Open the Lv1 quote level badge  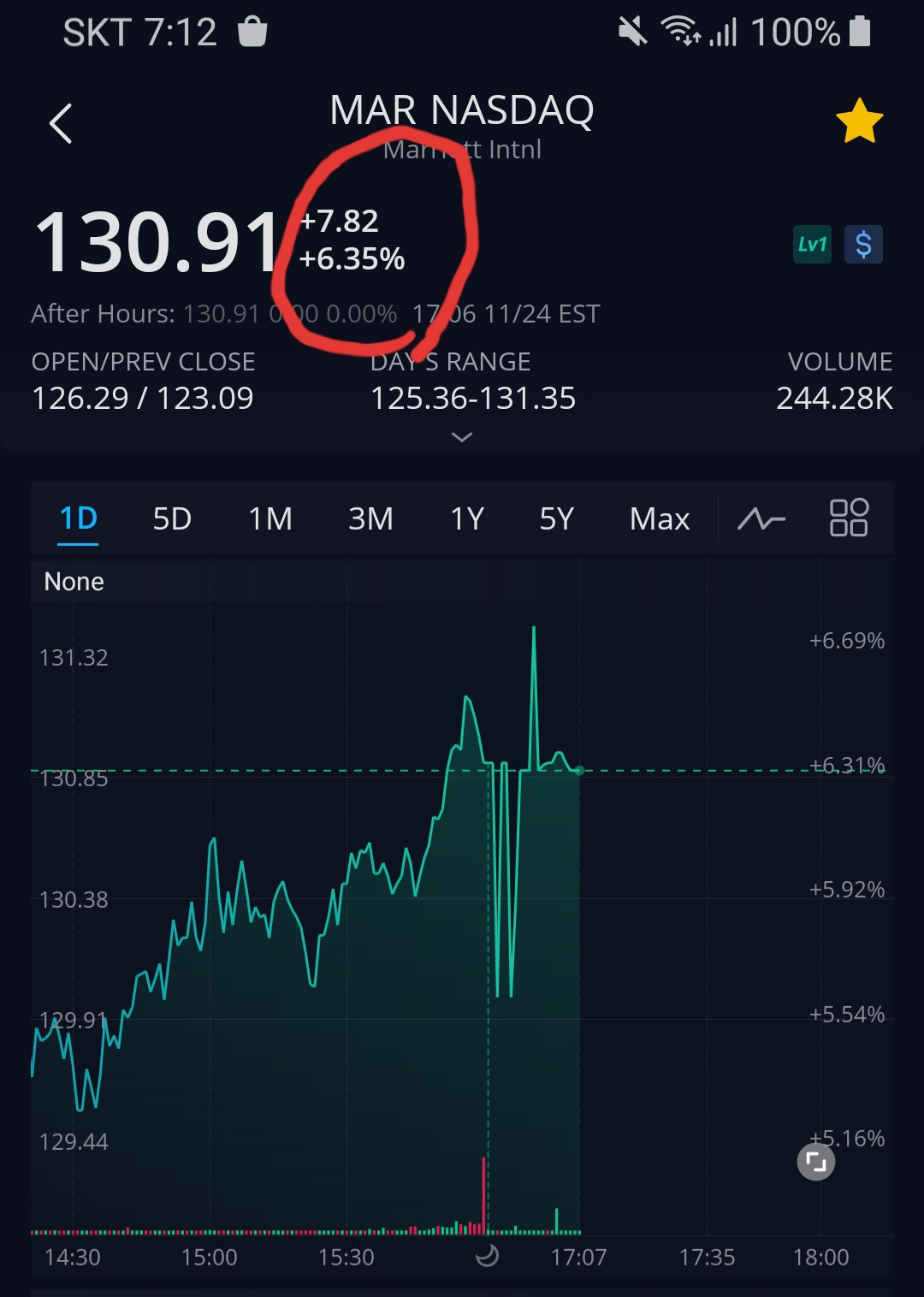812,245
